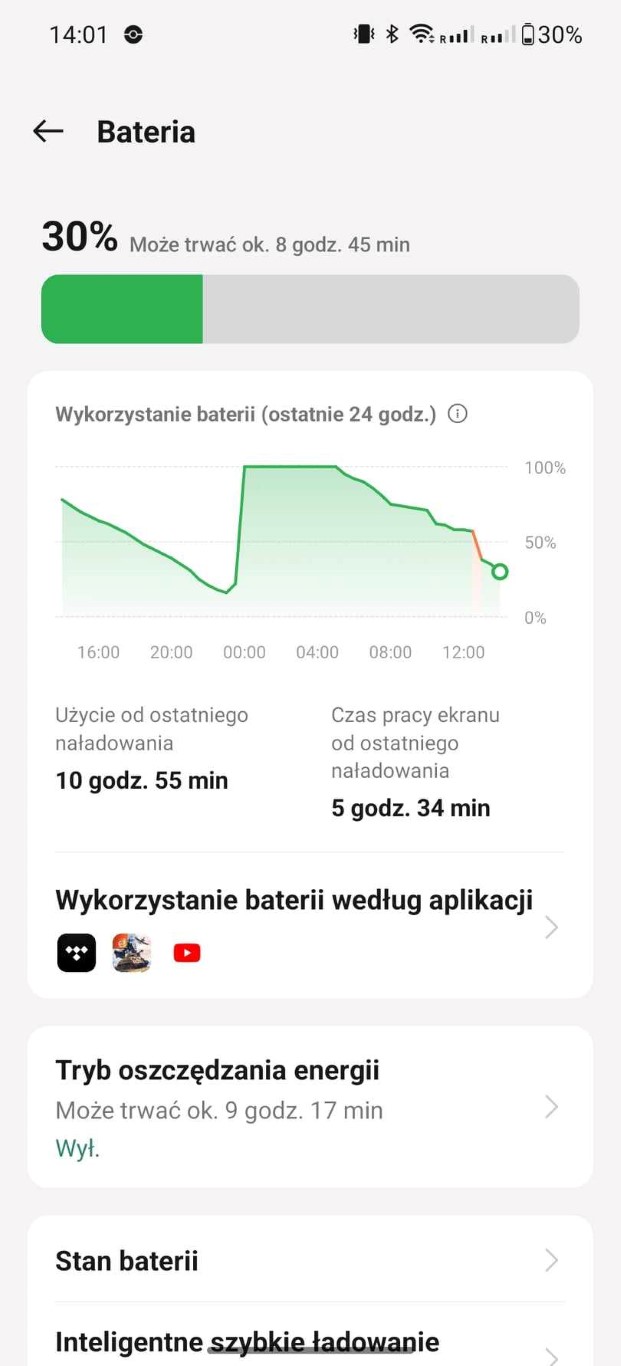Open the battery usage info icon
The width and height of the screenshot is (621, 1366).
coord(458,414)
